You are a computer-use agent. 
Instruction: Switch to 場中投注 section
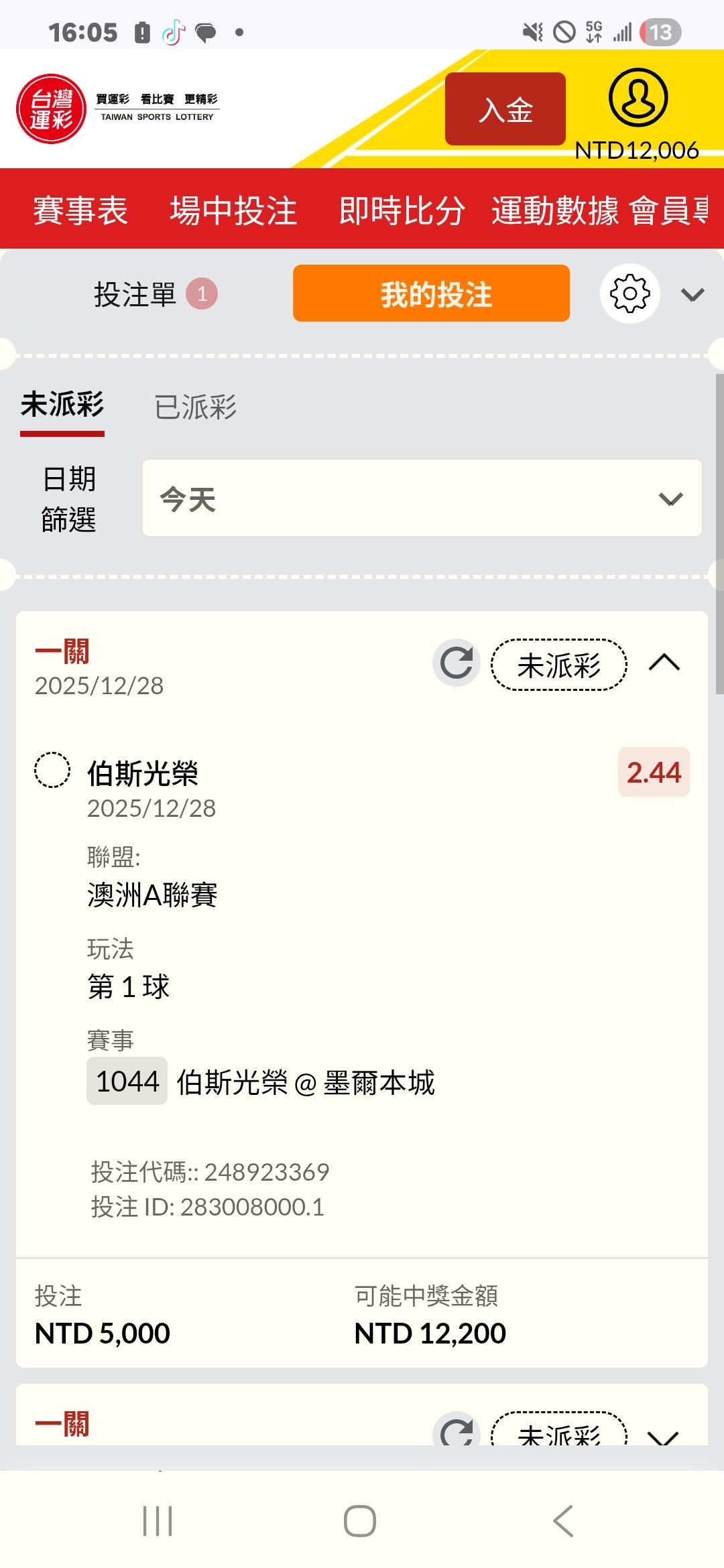tap(233, 210)
